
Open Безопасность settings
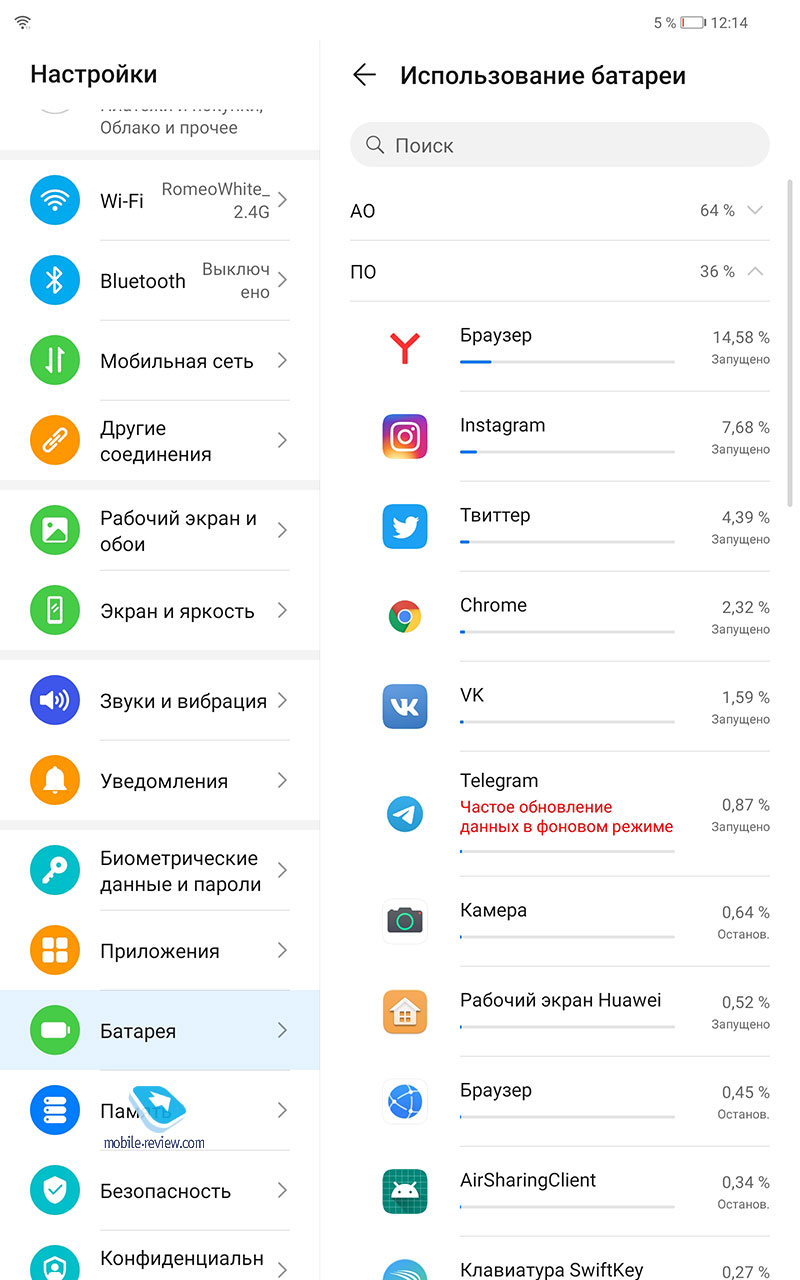click(160, 1191)
